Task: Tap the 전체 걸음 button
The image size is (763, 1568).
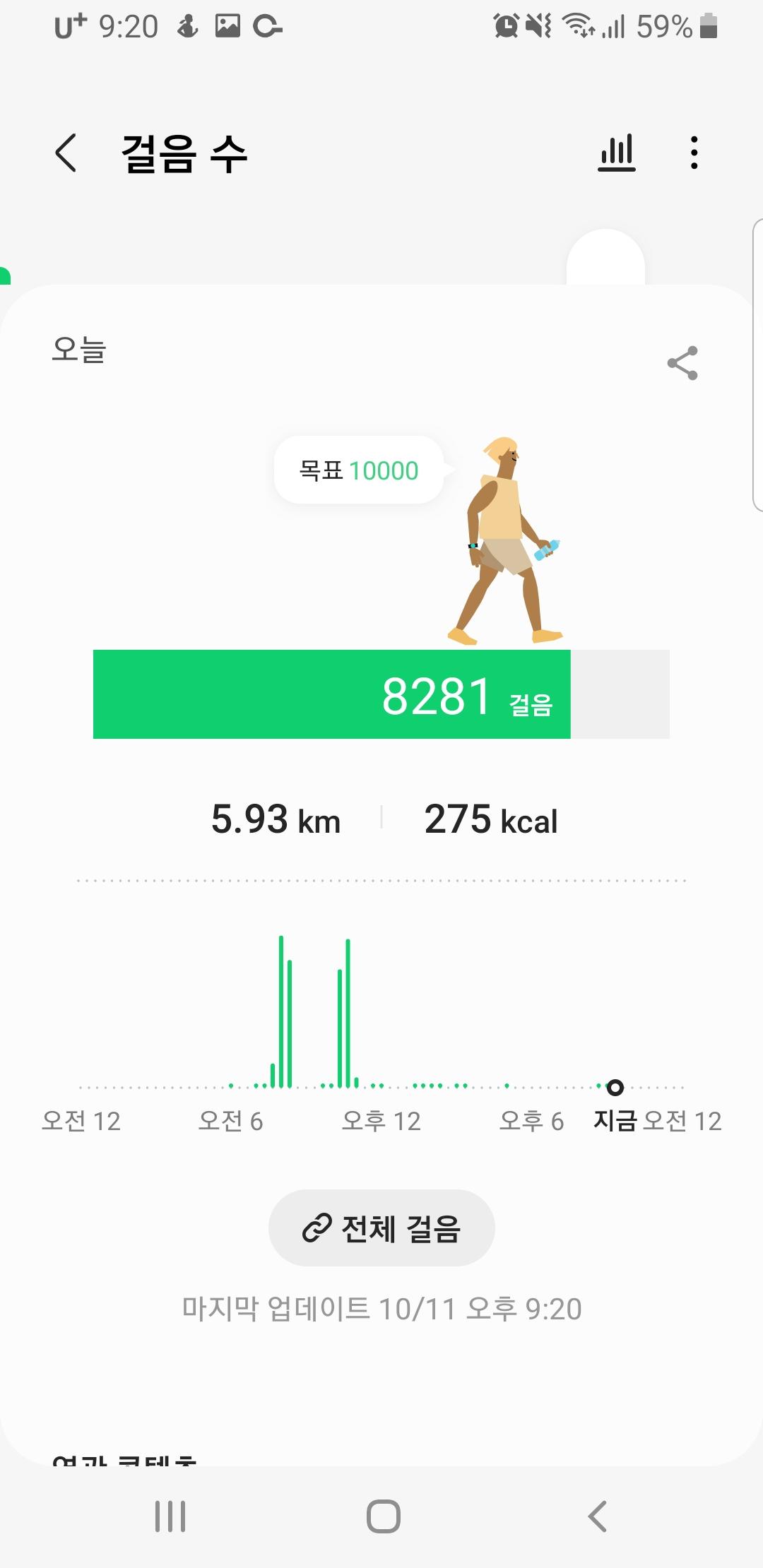Action: point(381,1228)
